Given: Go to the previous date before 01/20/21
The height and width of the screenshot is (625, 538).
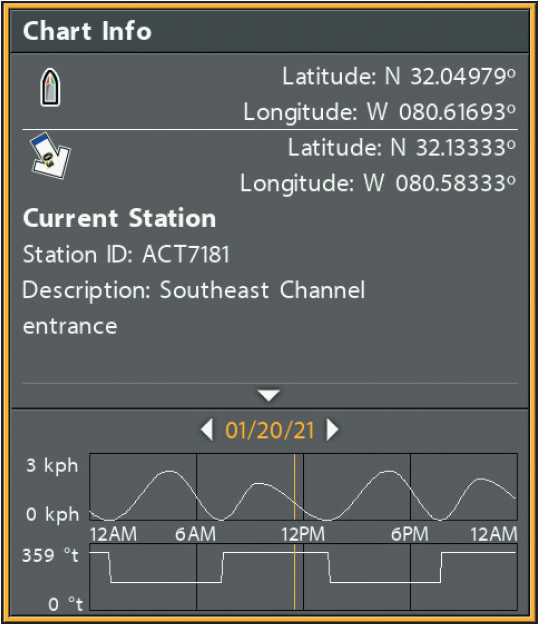Looking at the screenshot, I should coord(207,430).
